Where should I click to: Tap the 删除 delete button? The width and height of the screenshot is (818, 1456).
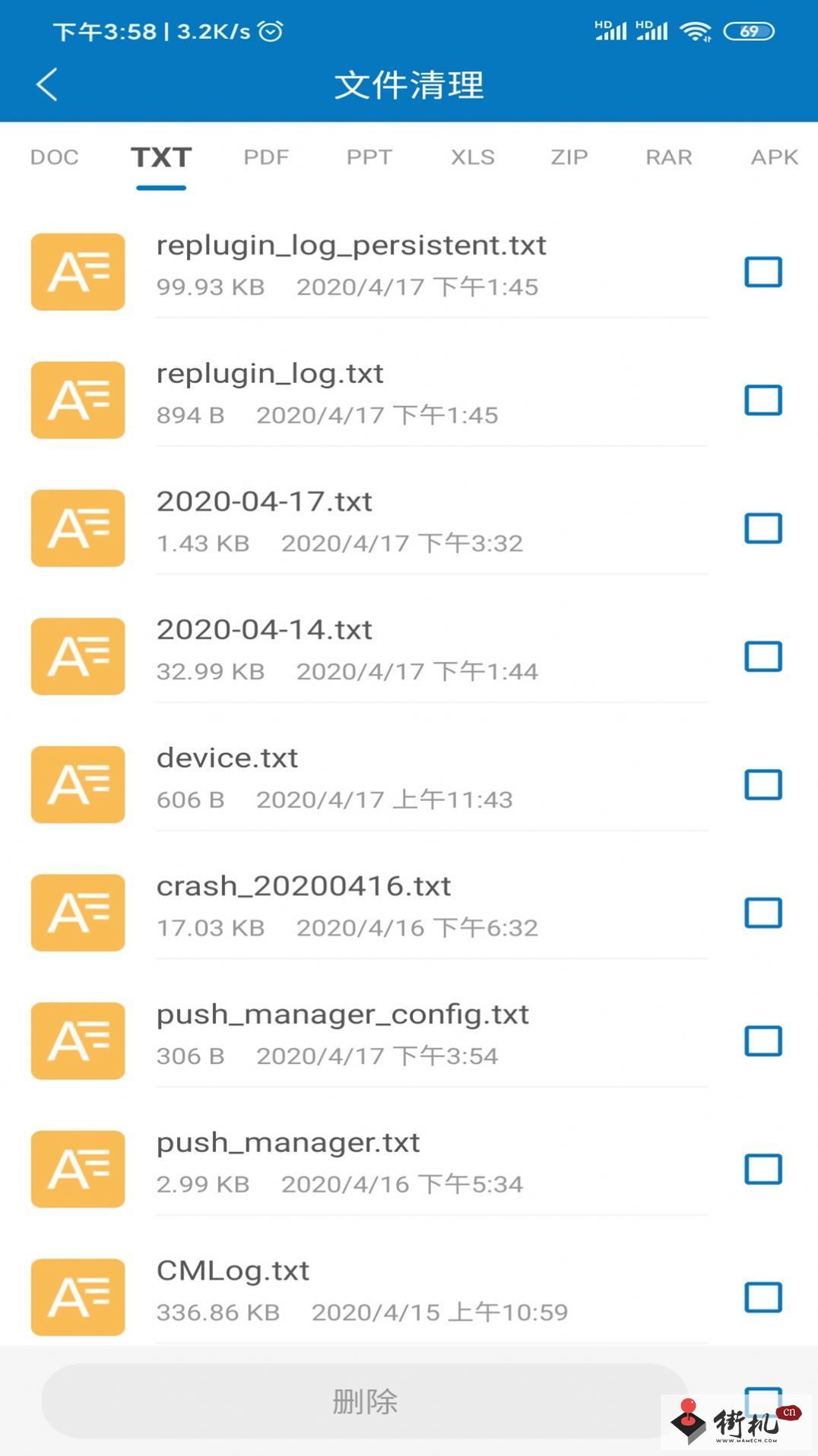click(365, 1401)
